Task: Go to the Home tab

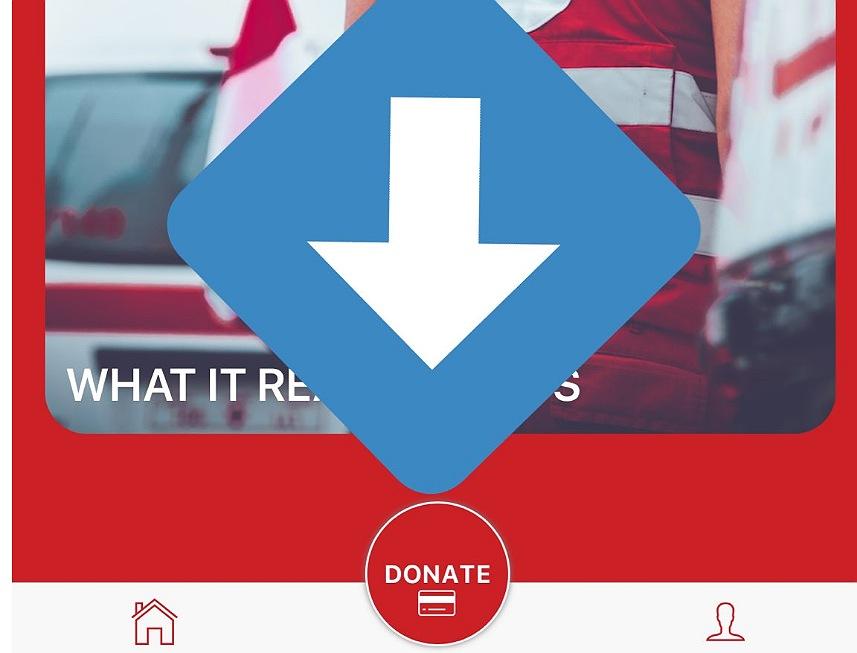Action: pos(154,621)
